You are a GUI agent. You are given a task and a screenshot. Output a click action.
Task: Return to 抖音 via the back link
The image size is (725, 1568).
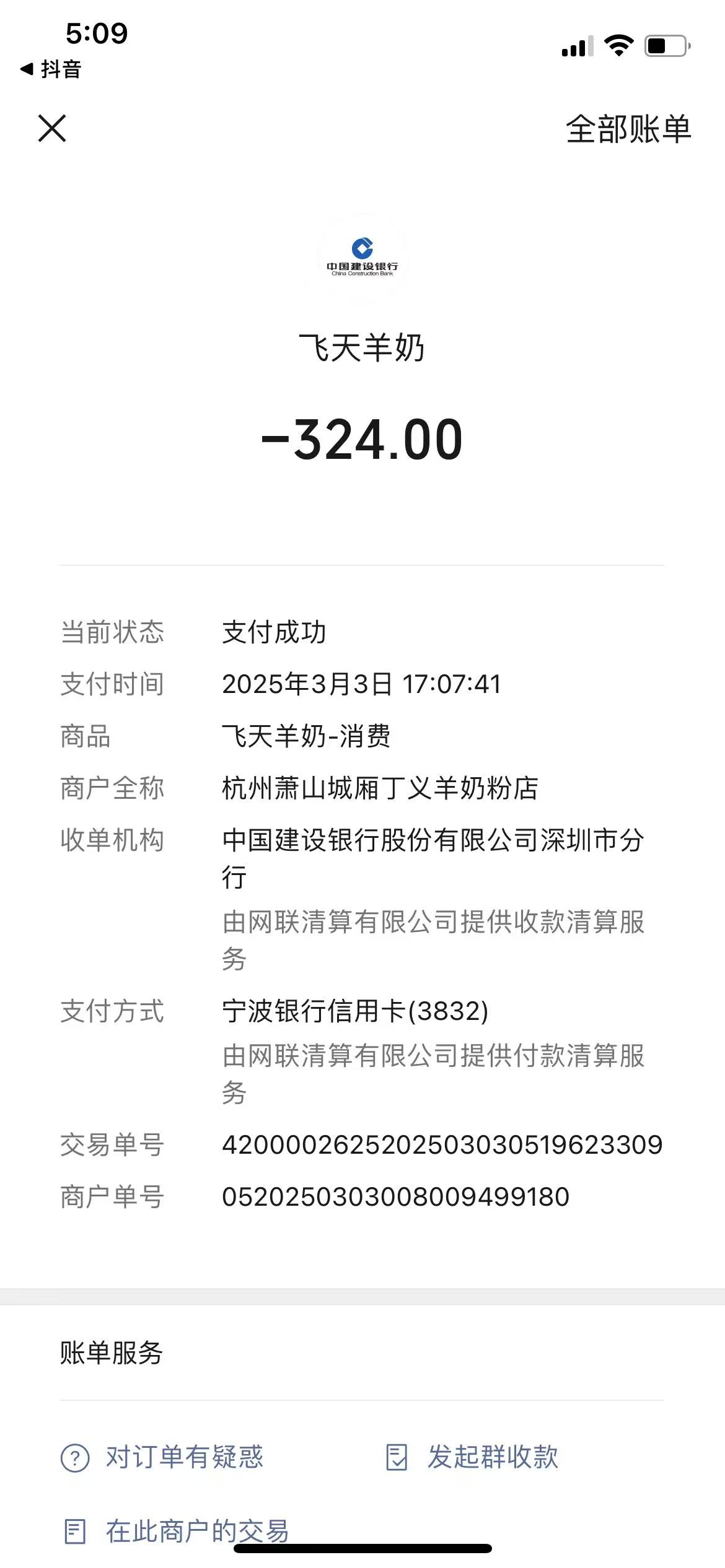[51, 69]
